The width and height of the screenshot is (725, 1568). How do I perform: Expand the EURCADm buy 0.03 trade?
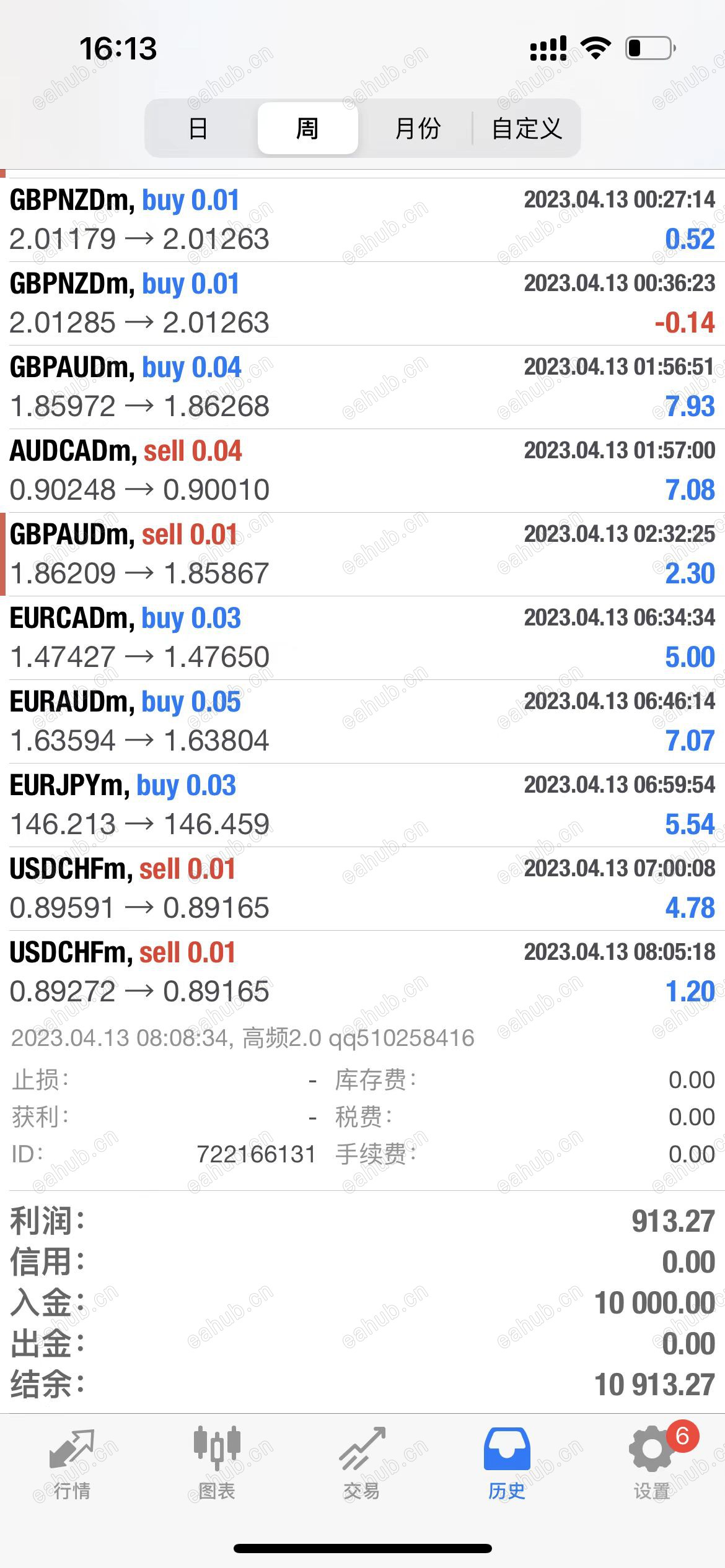(x=362, y=638)
